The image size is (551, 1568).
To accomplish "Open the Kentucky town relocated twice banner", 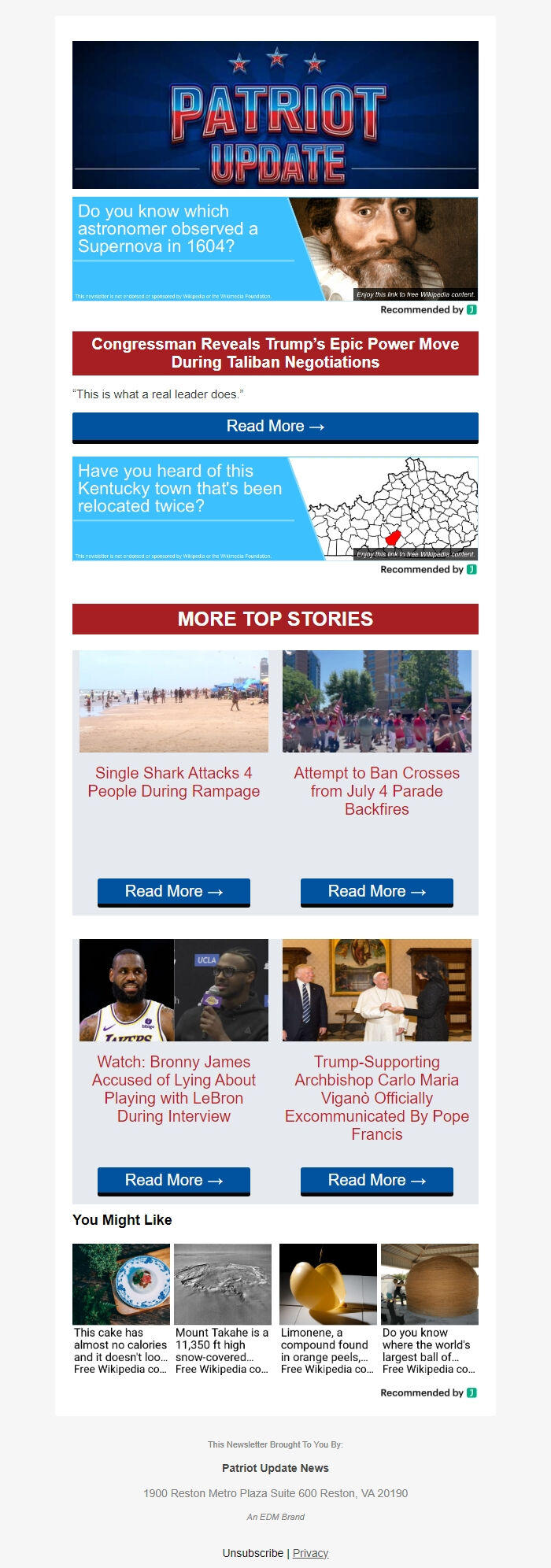I will point(275,508).
